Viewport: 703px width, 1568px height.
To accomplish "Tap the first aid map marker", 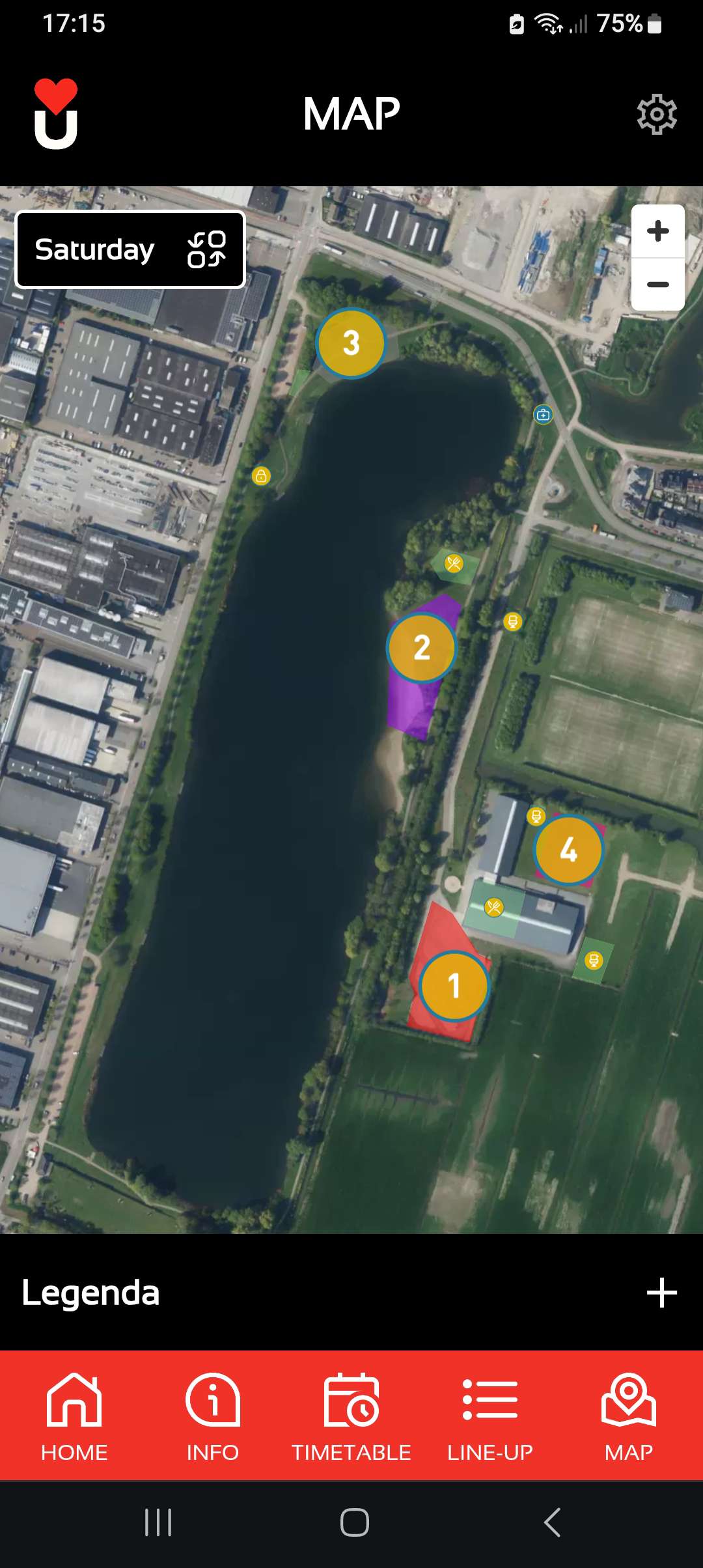I will click(543, 414).
